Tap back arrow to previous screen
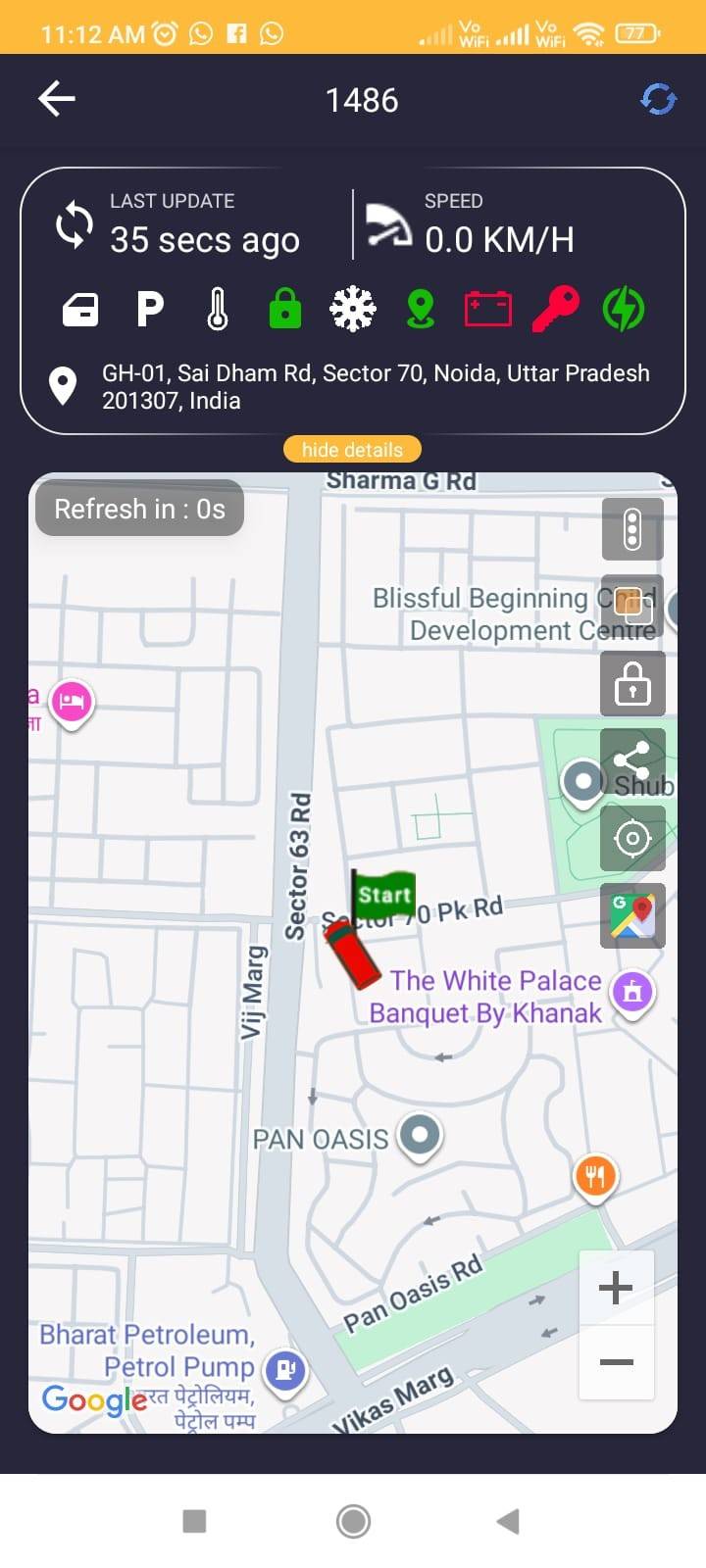 point(56,98)
